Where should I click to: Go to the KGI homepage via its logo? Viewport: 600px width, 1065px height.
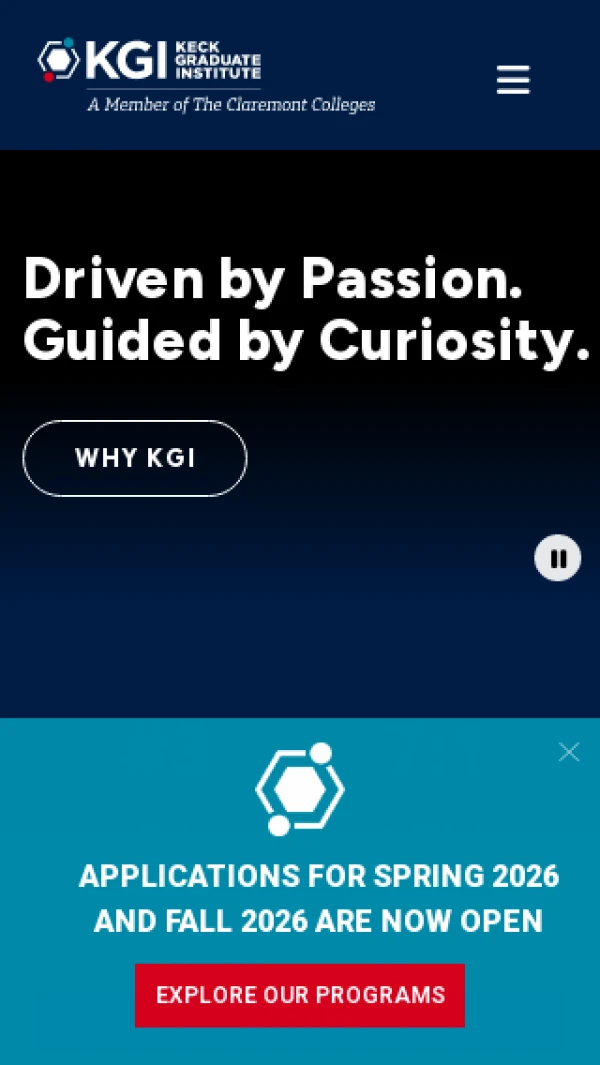[x=150, y=62]
